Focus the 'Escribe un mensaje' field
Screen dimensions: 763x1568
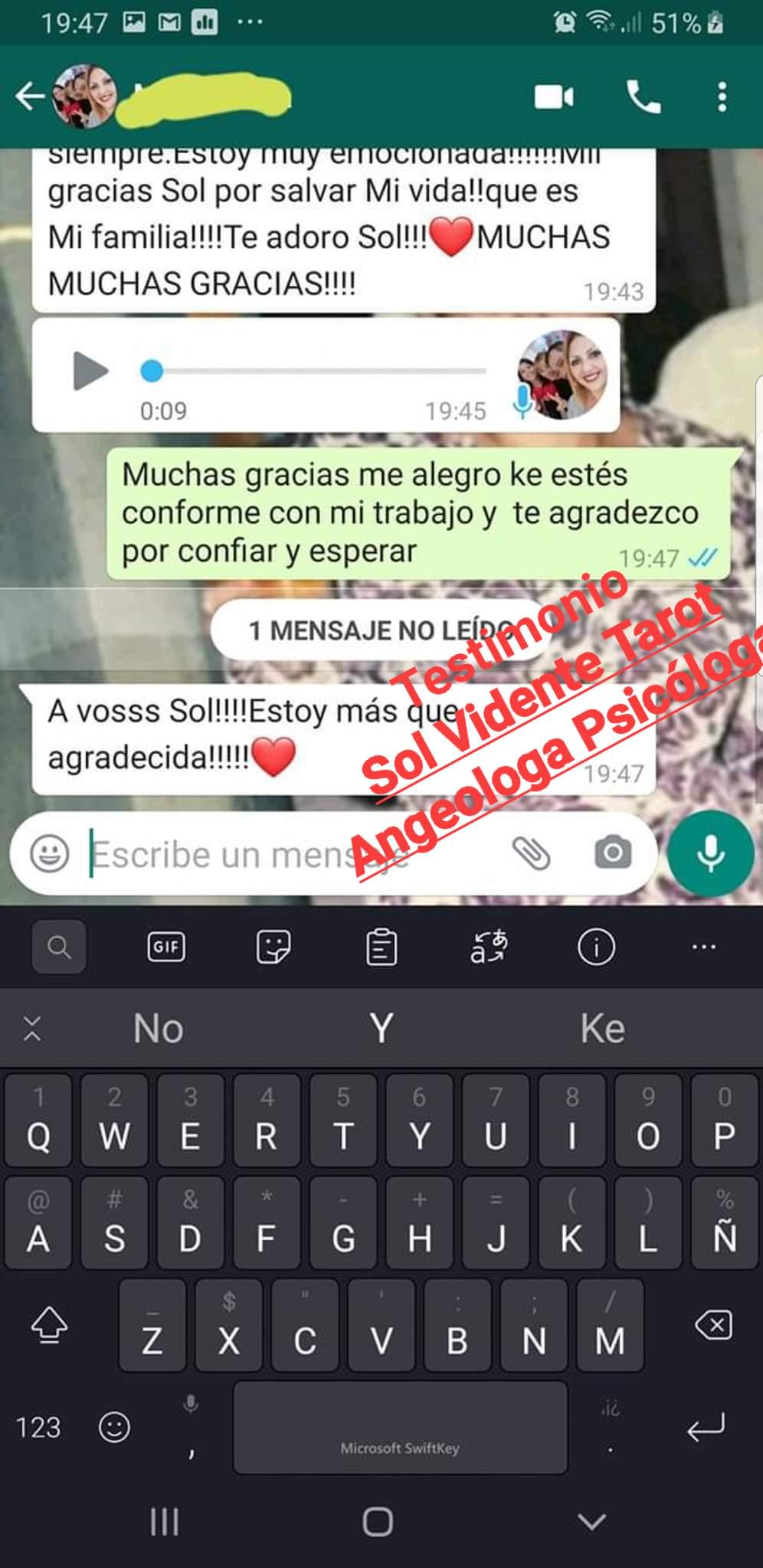coord(291,855)
